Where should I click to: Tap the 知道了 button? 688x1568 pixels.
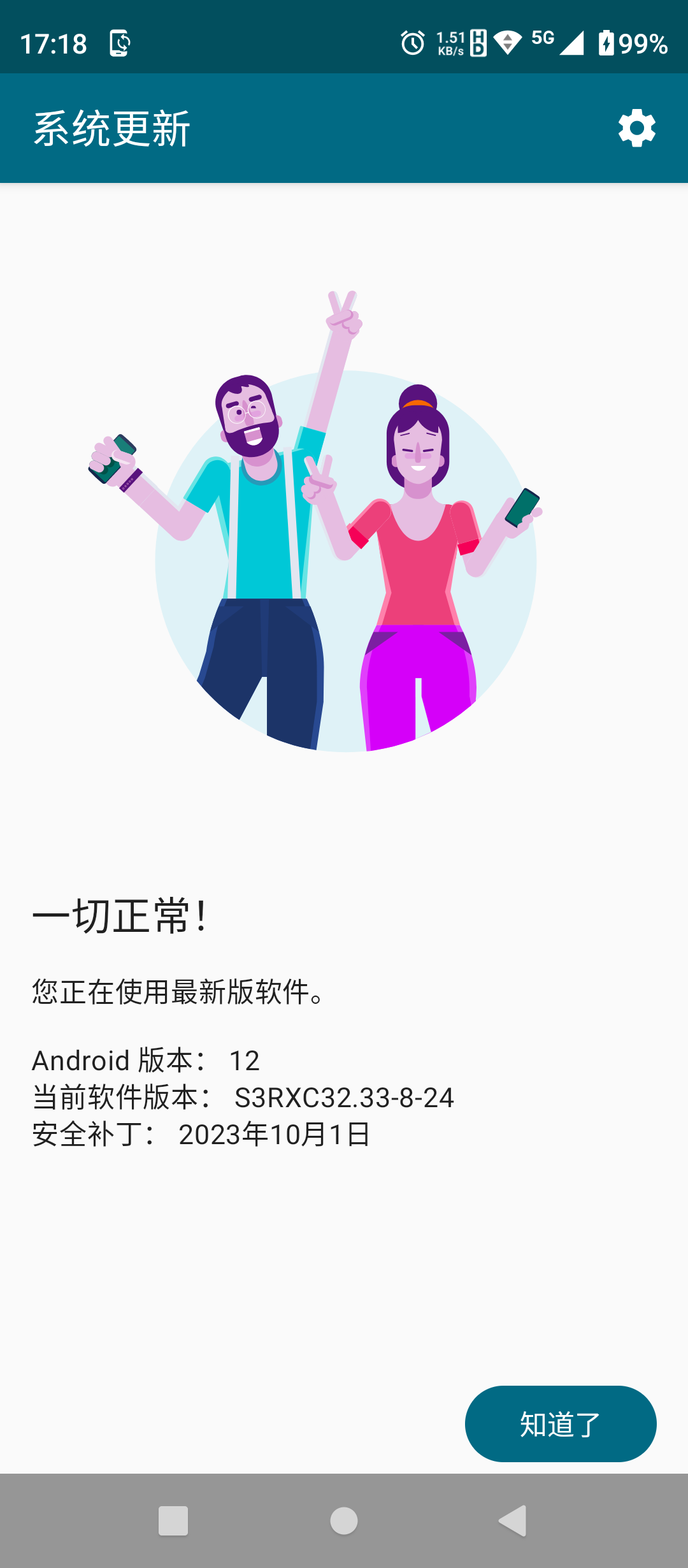pos(561,1424)
